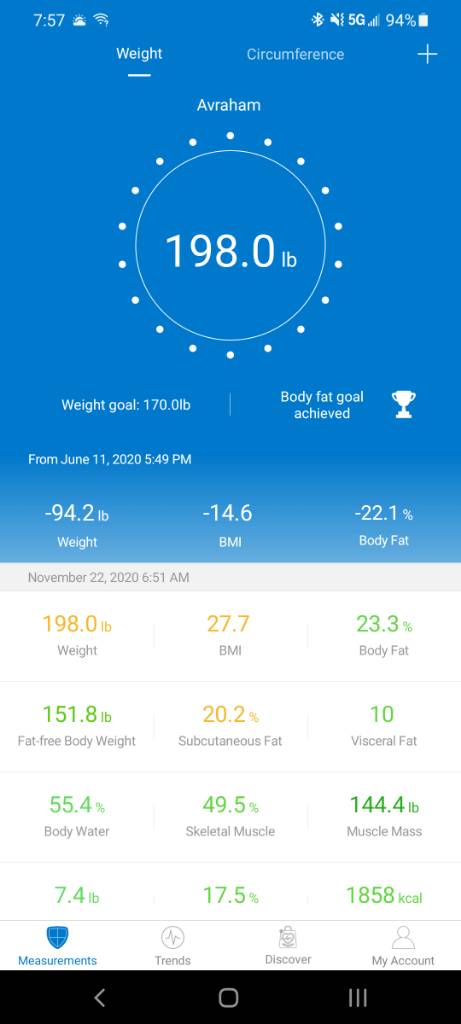This screenshot has height=1024, width=461.
Task: Open My Account
Action: [403, 946]
